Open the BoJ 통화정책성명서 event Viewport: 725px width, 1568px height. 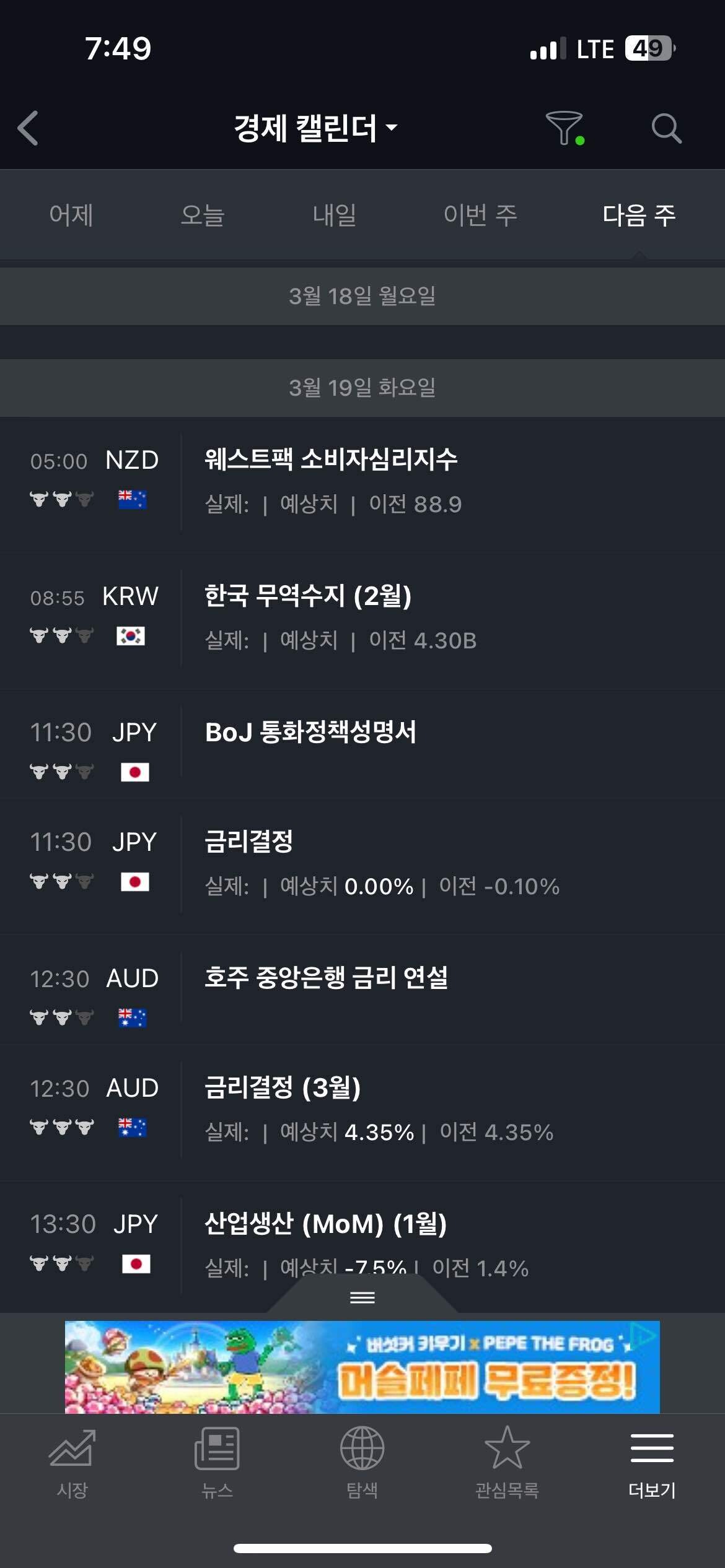pyautogui.click(x=310, y=733)
